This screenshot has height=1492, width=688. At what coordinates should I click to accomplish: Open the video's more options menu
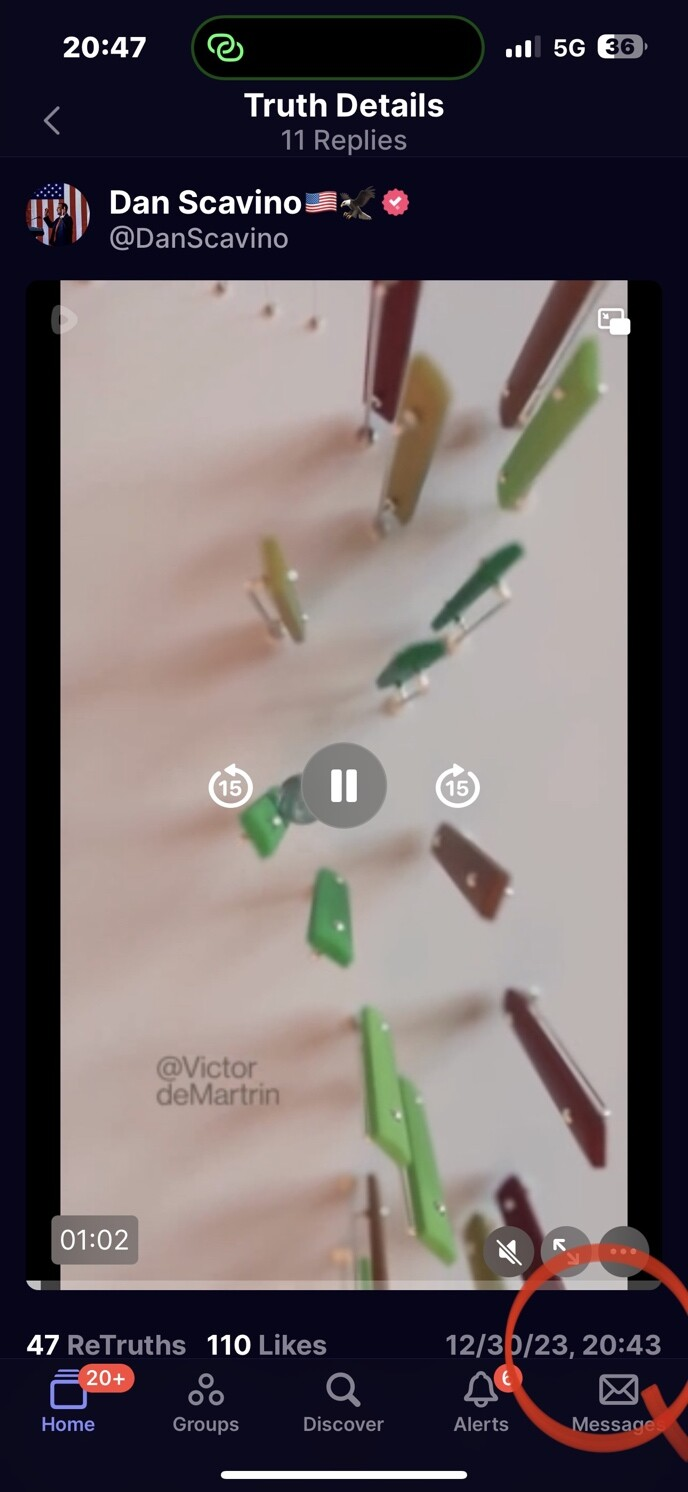(x=624, y=1251)
